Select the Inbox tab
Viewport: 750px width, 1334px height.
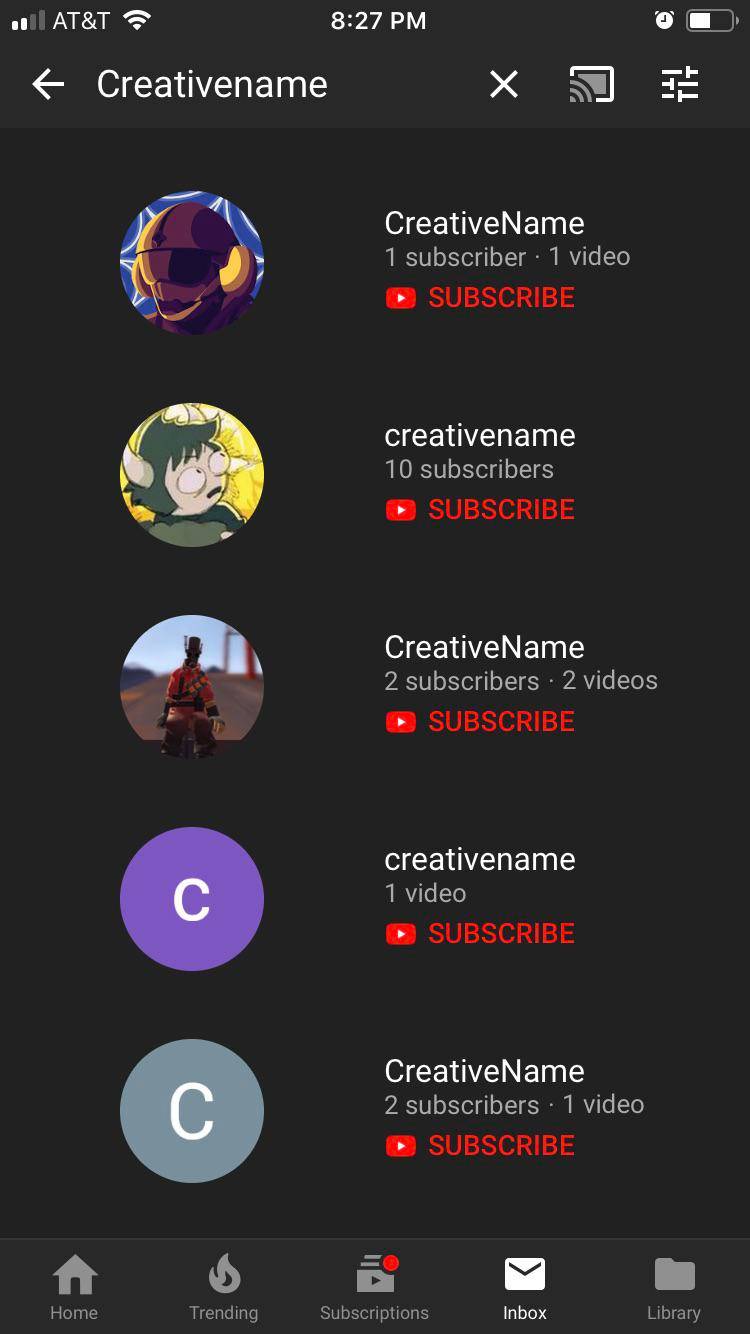point(524,1288)
